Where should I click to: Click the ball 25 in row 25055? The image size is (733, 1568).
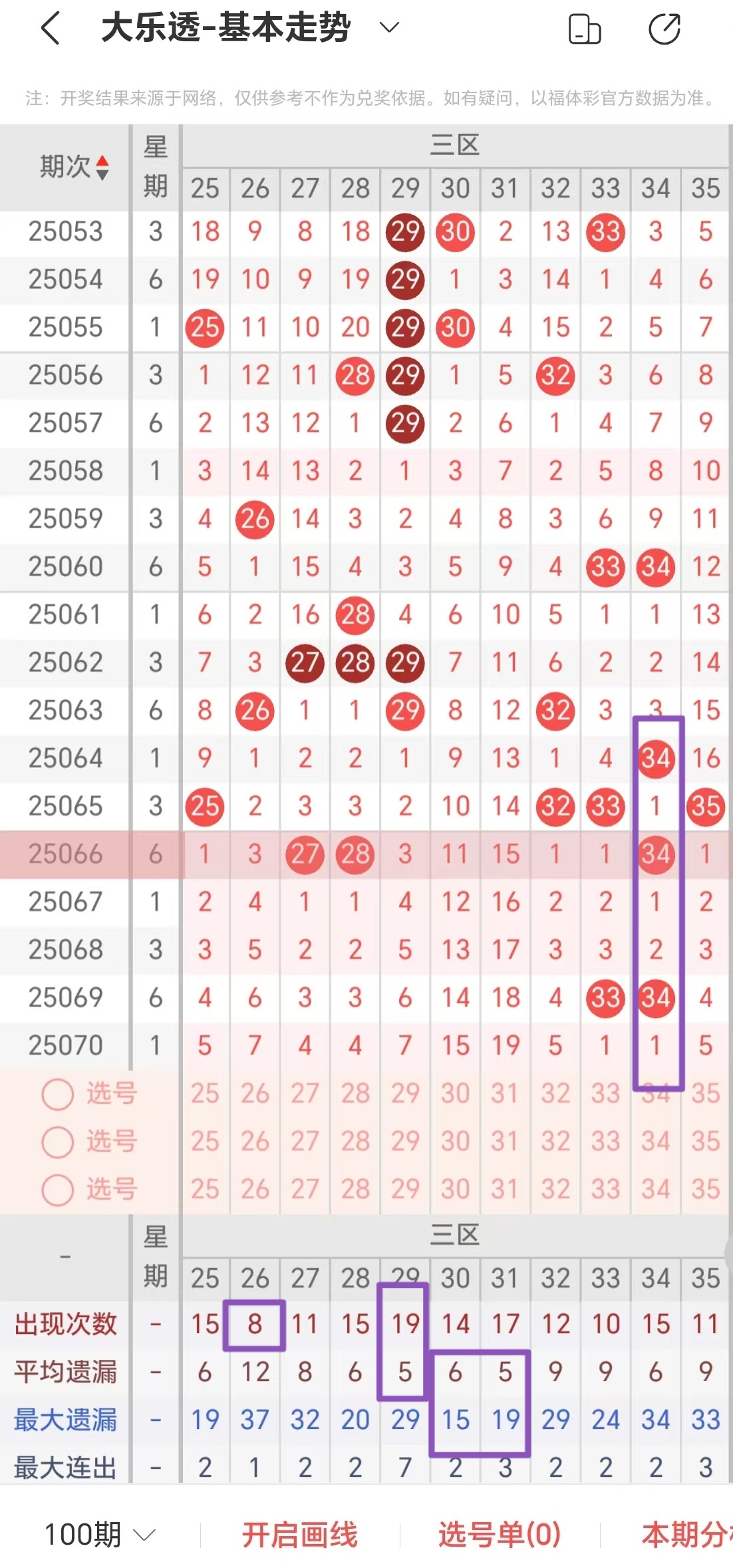tap(205, 327)
